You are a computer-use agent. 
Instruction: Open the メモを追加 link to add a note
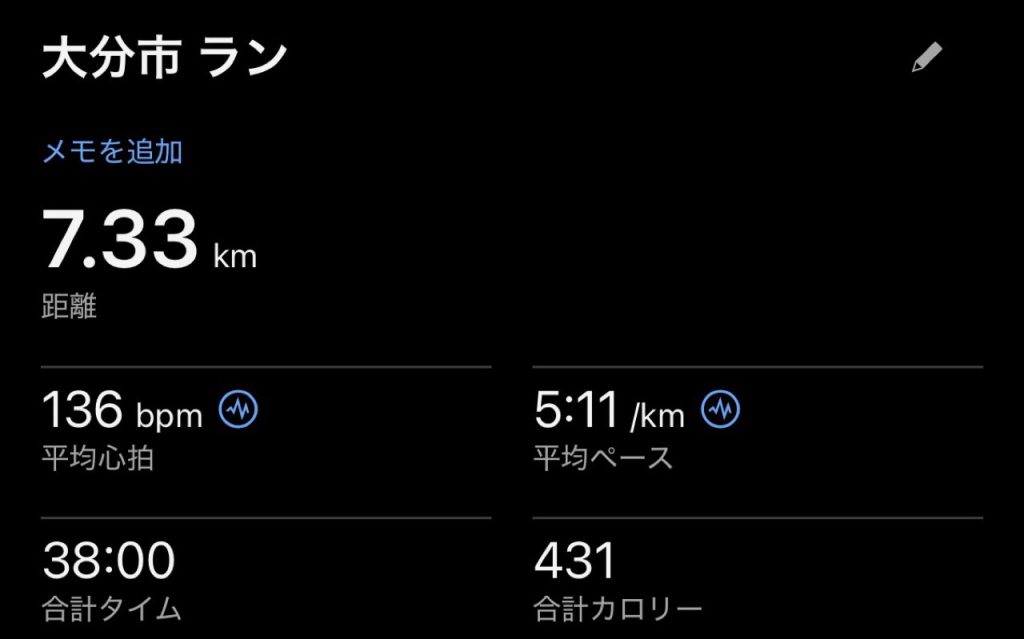(112, 152)
